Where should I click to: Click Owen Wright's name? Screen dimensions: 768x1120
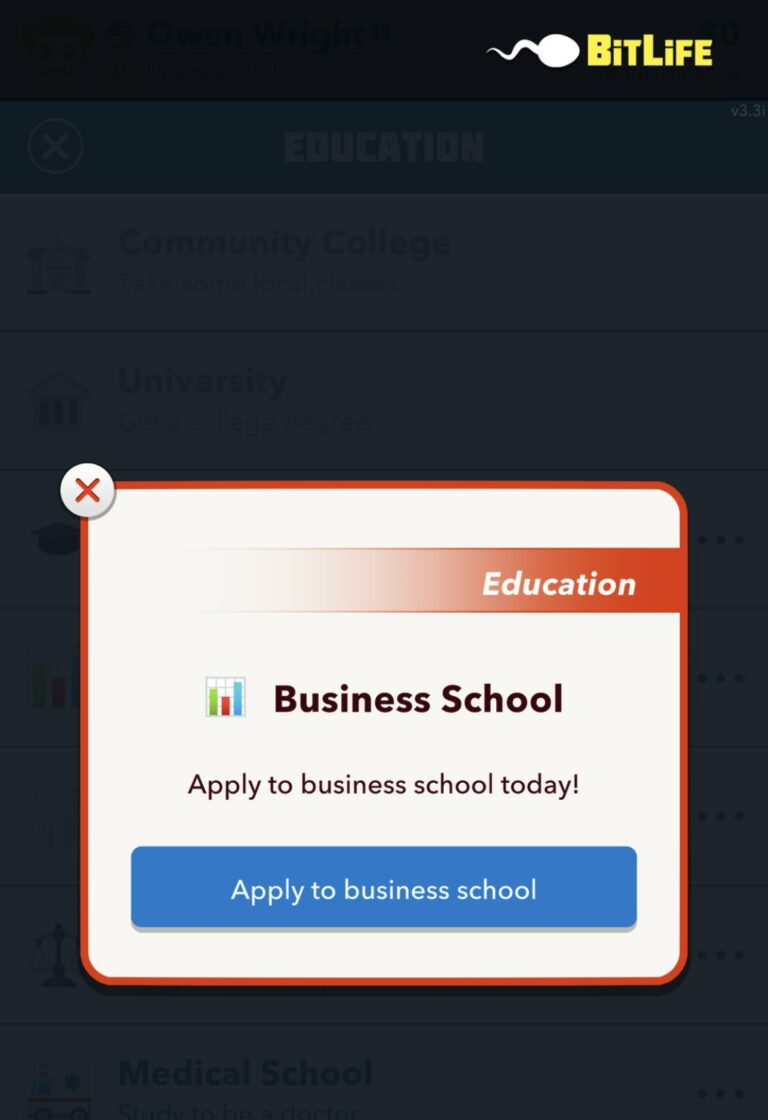(x=256, y=34)
